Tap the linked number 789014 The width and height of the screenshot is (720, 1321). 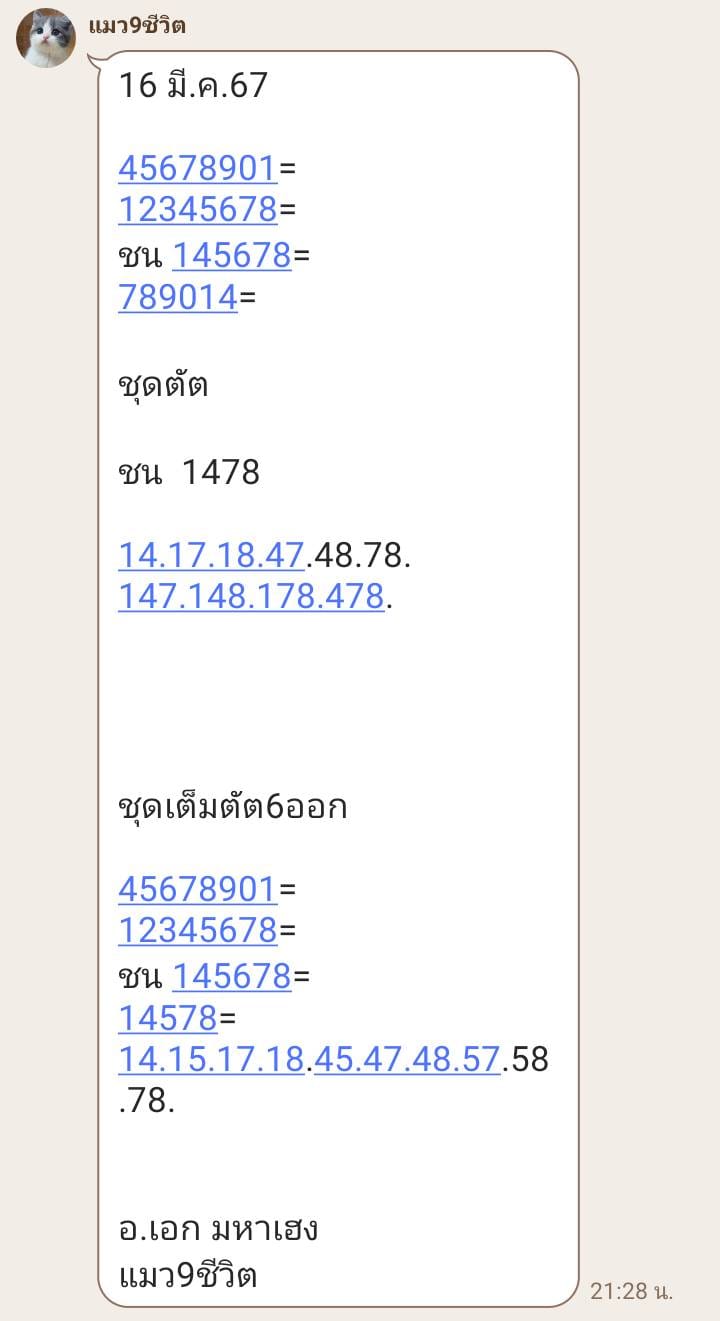[178, 297]
